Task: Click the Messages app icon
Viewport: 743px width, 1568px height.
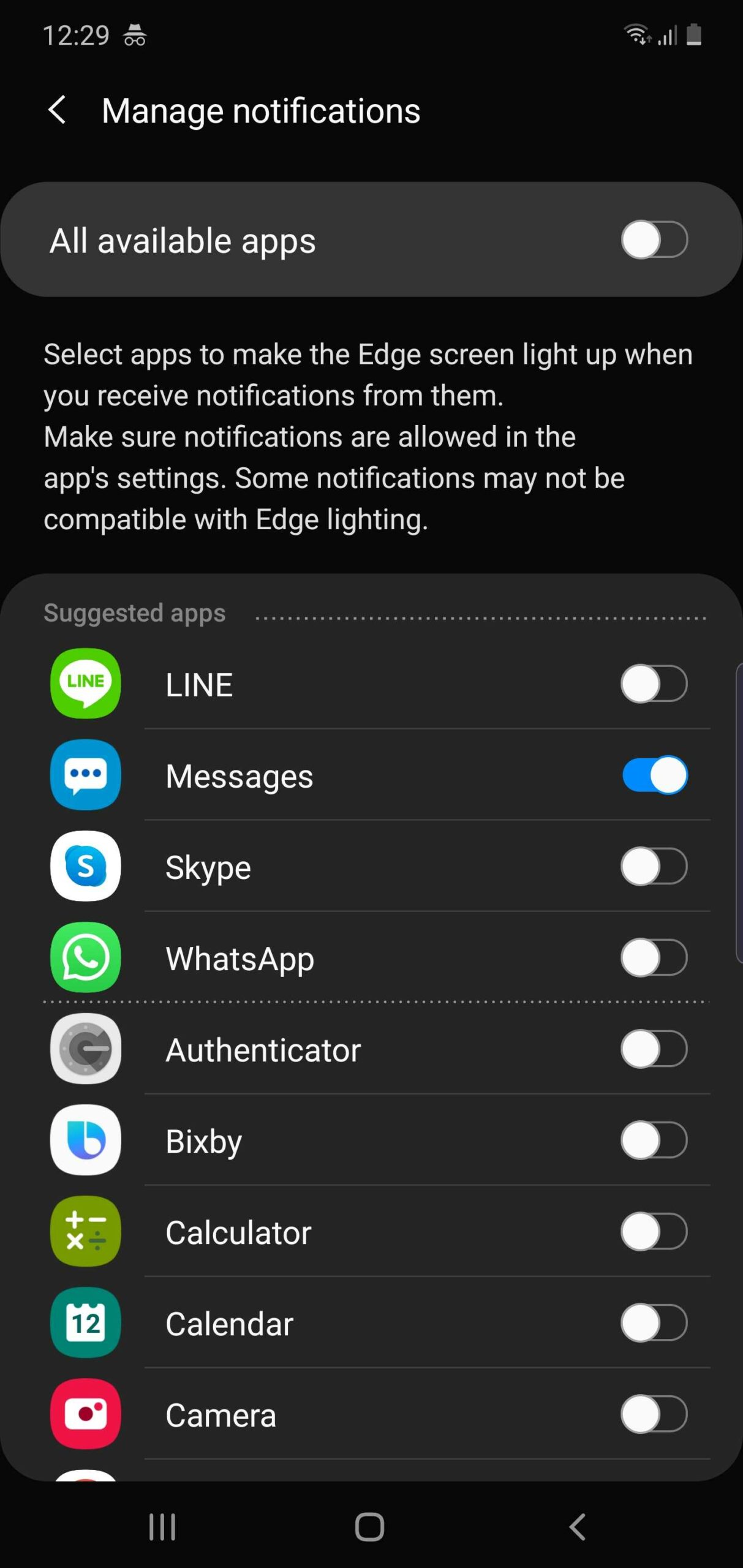Action: point(85,775)
